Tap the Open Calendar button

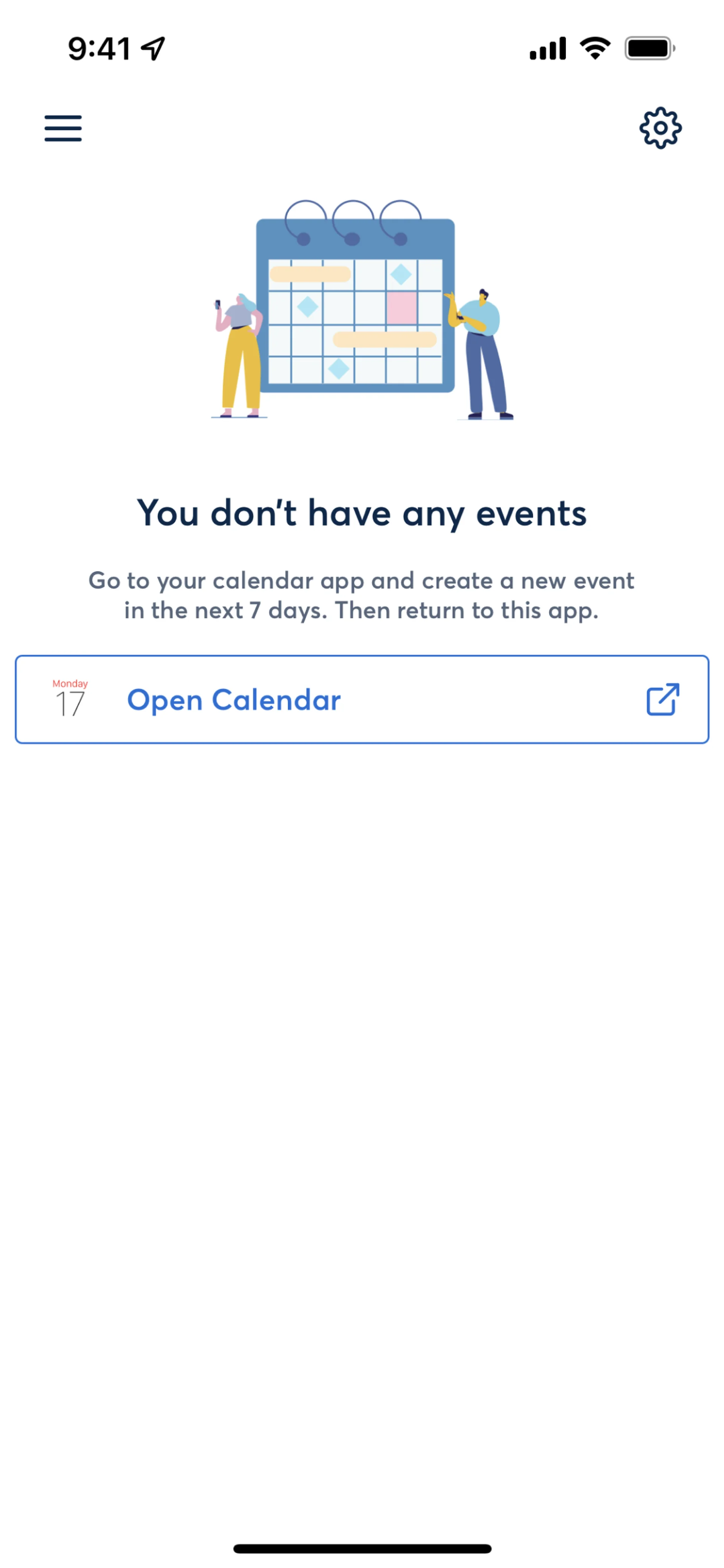pyautogui.click(x=361, y=699)
